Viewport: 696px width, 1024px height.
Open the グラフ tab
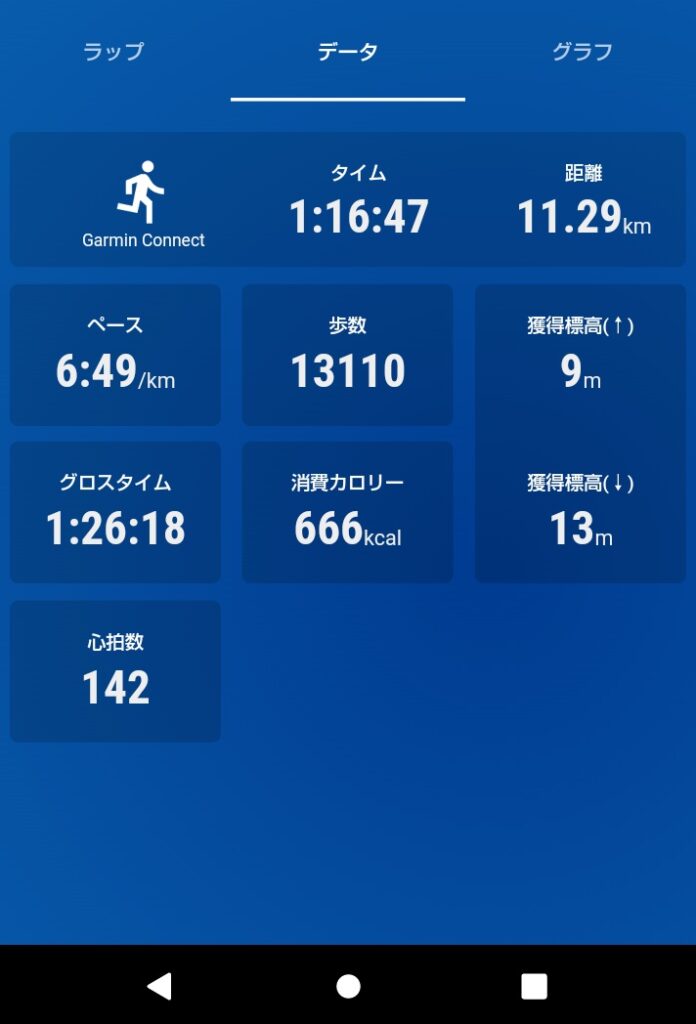click(x=581, y=52)
